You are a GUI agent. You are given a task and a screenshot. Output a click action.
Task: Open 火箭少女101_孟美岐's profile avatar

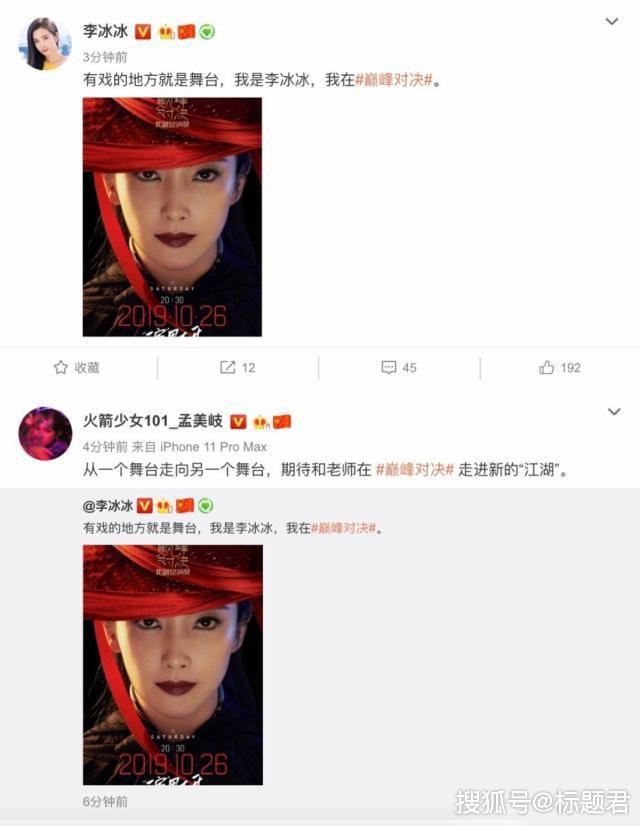[x=45, y=433]
